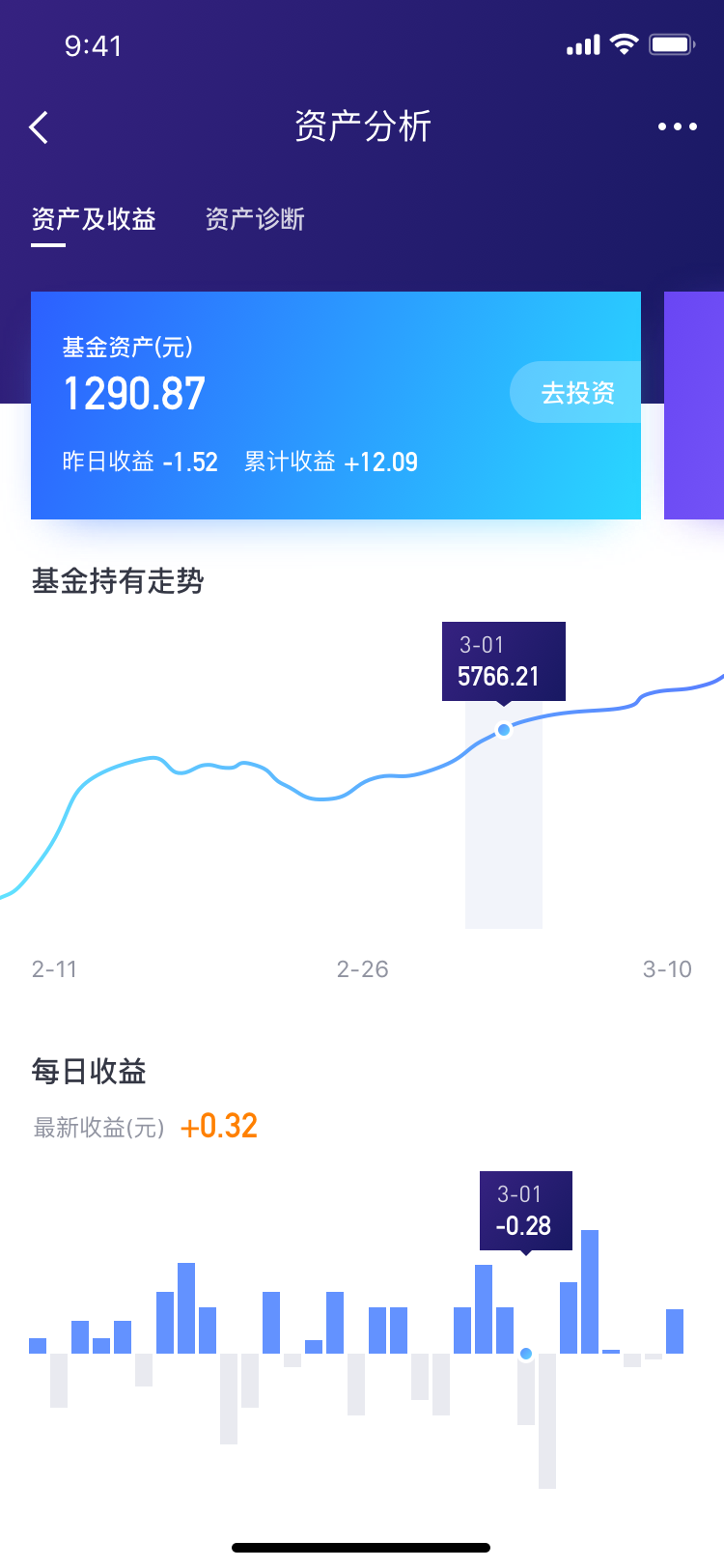This screenshot has height=1568, width=724.
Task: Tap the 3-01 point on the 每日收益 chart
Action: 526,1354
